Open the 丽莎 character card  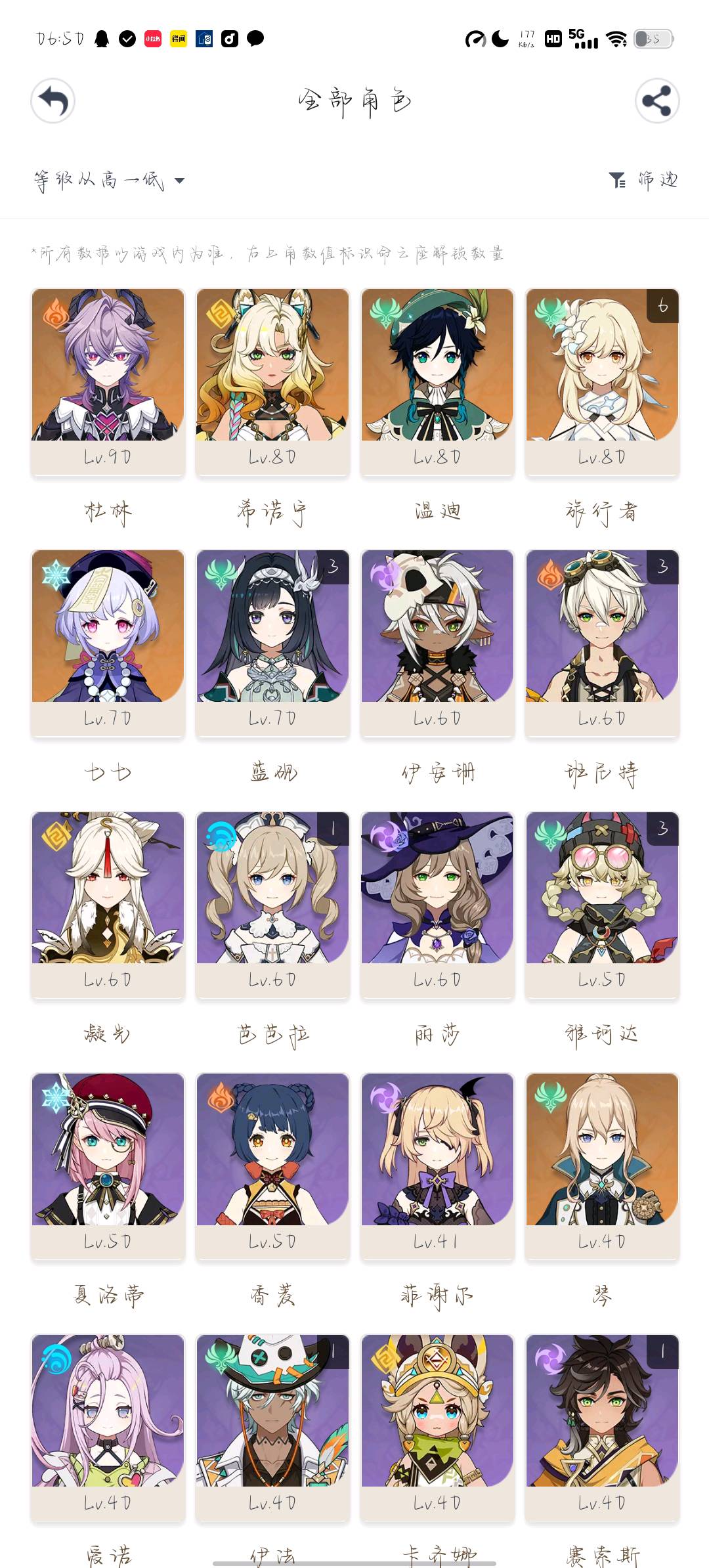pos(437,904)
